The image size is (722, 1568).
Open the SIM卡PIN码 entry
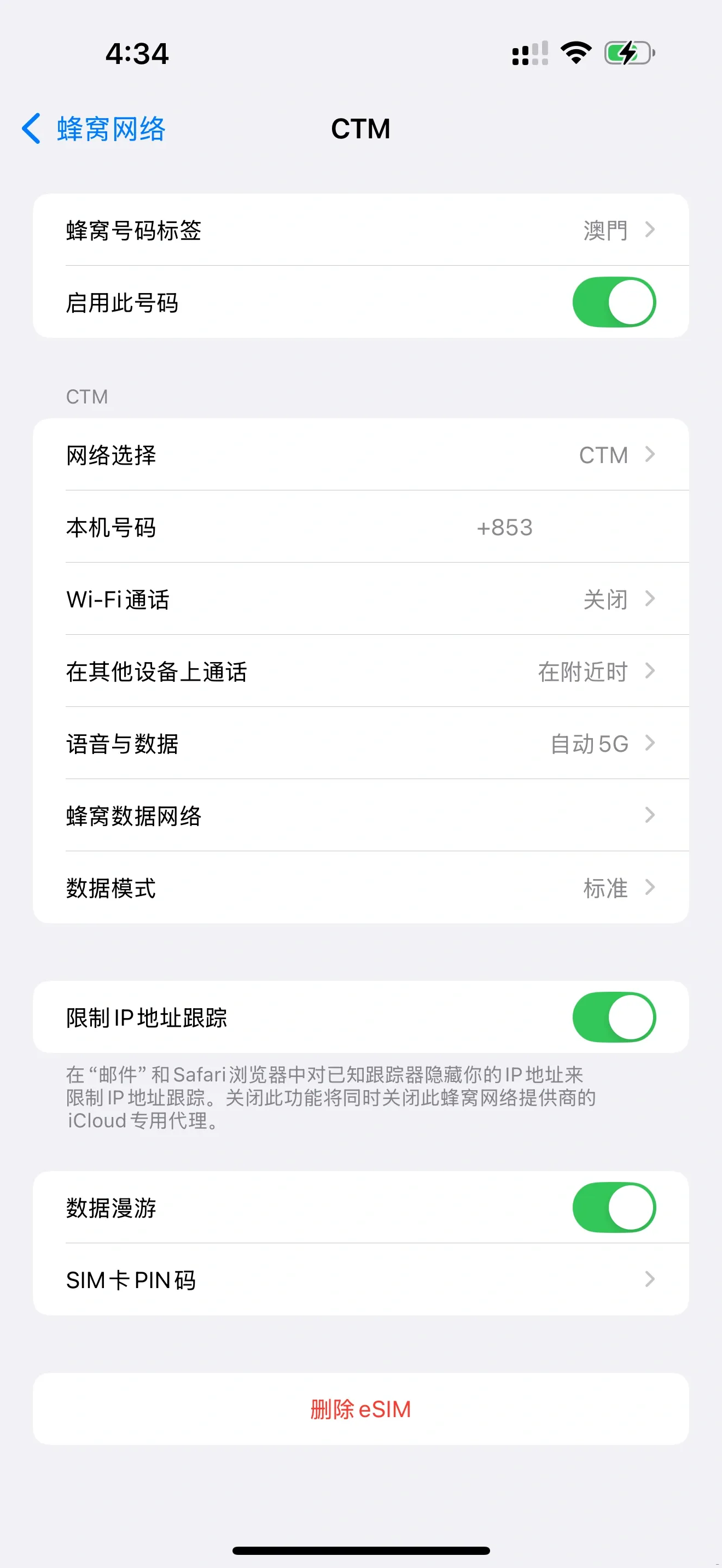pos(361,1279)
